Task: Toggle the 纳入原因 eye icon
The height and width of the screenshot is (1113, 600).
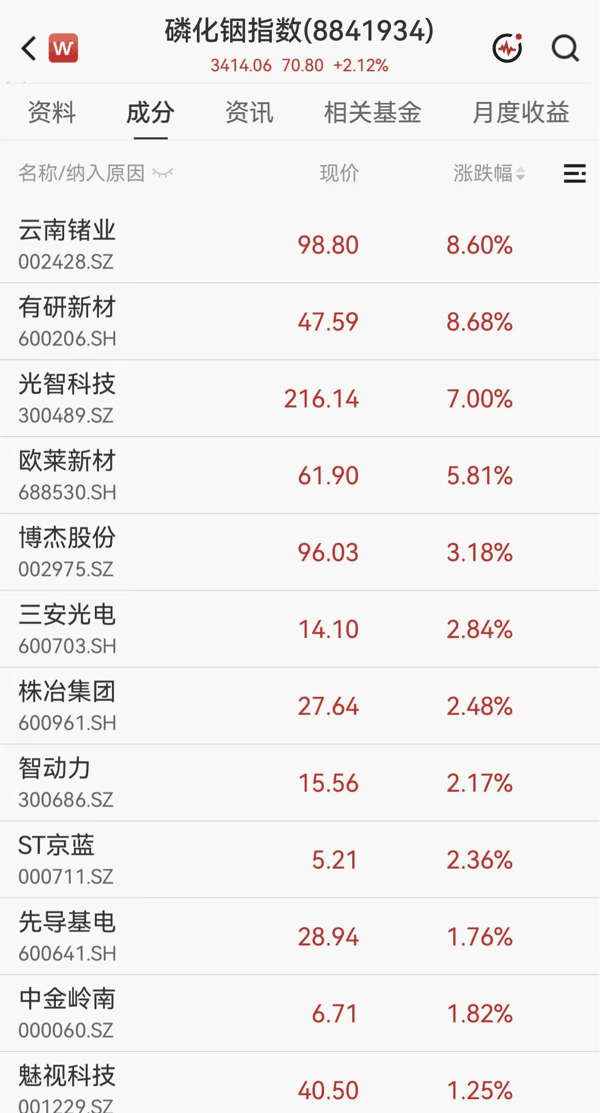Action: point(163,173)
